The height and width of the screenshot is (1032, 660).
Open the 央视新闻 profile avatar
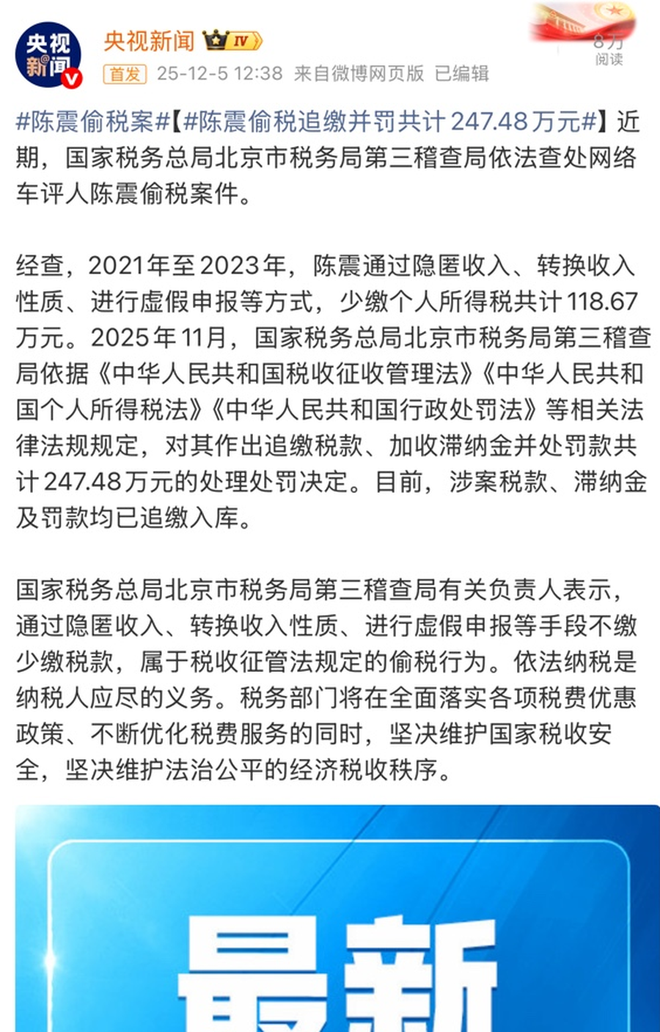pos(48,54)
